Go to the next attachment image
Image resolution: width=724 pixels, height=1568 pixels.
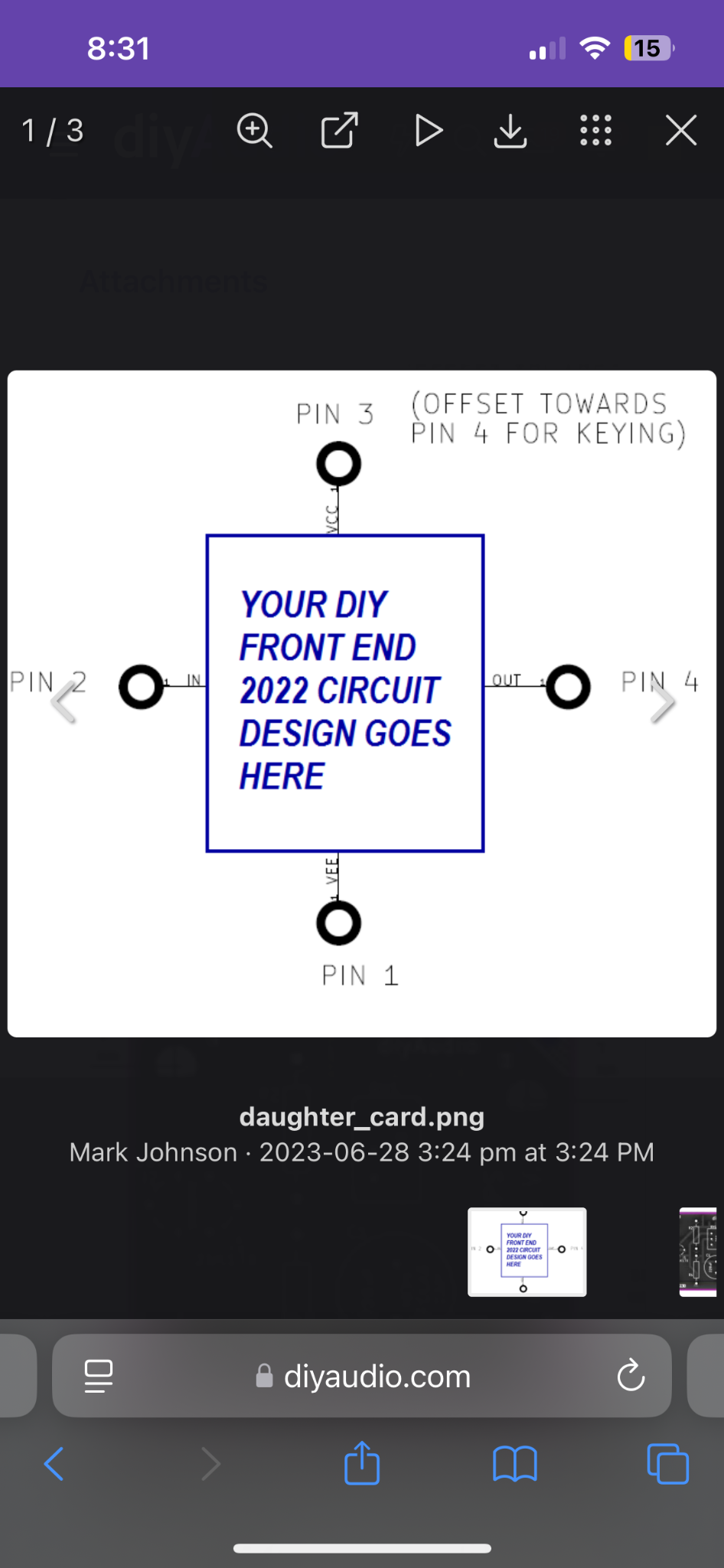[x=663, y=702]
